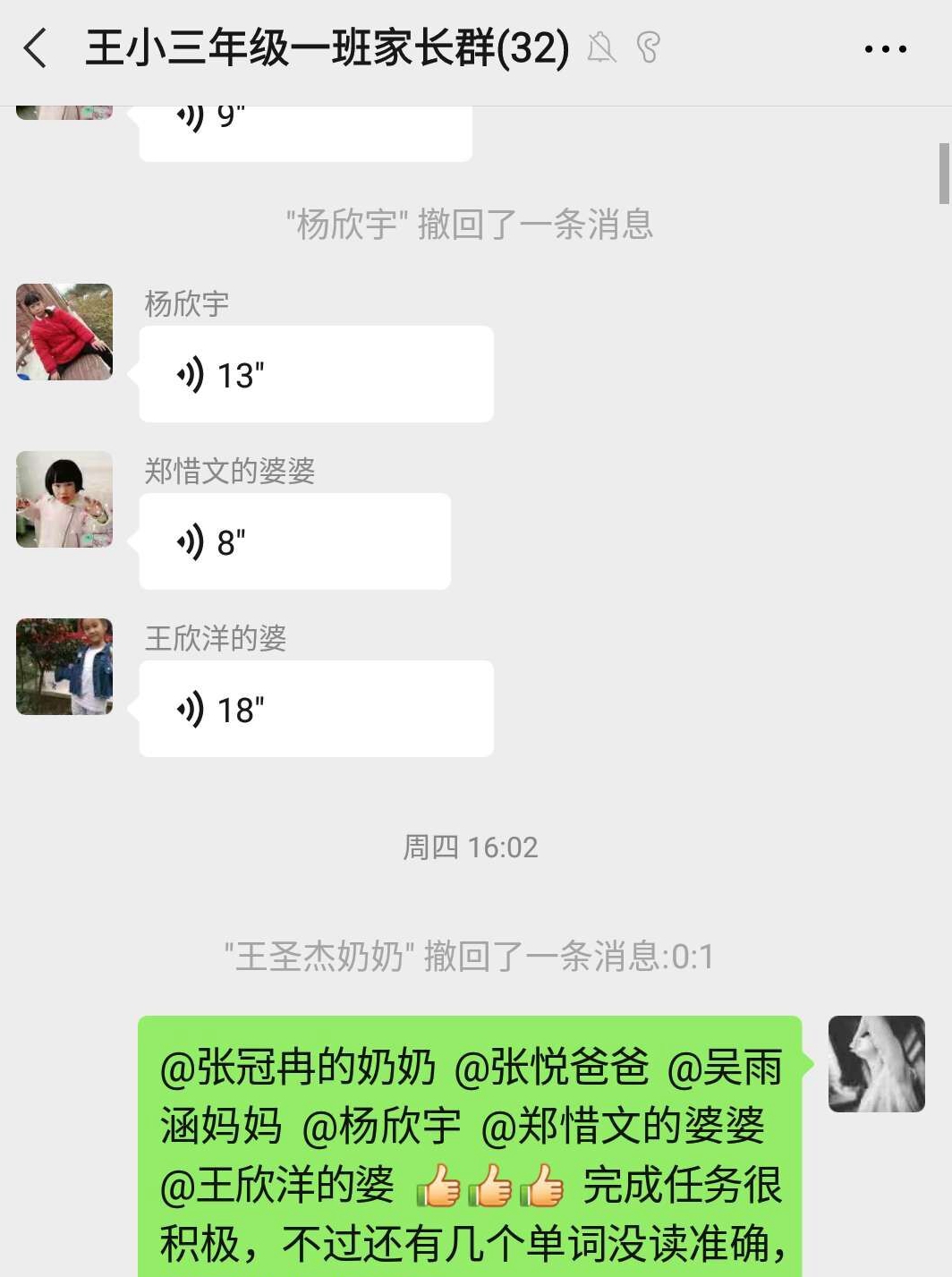Screen dimensions: 952x1277
Task: Go back from the group chat
Action: tap(36, 48)
